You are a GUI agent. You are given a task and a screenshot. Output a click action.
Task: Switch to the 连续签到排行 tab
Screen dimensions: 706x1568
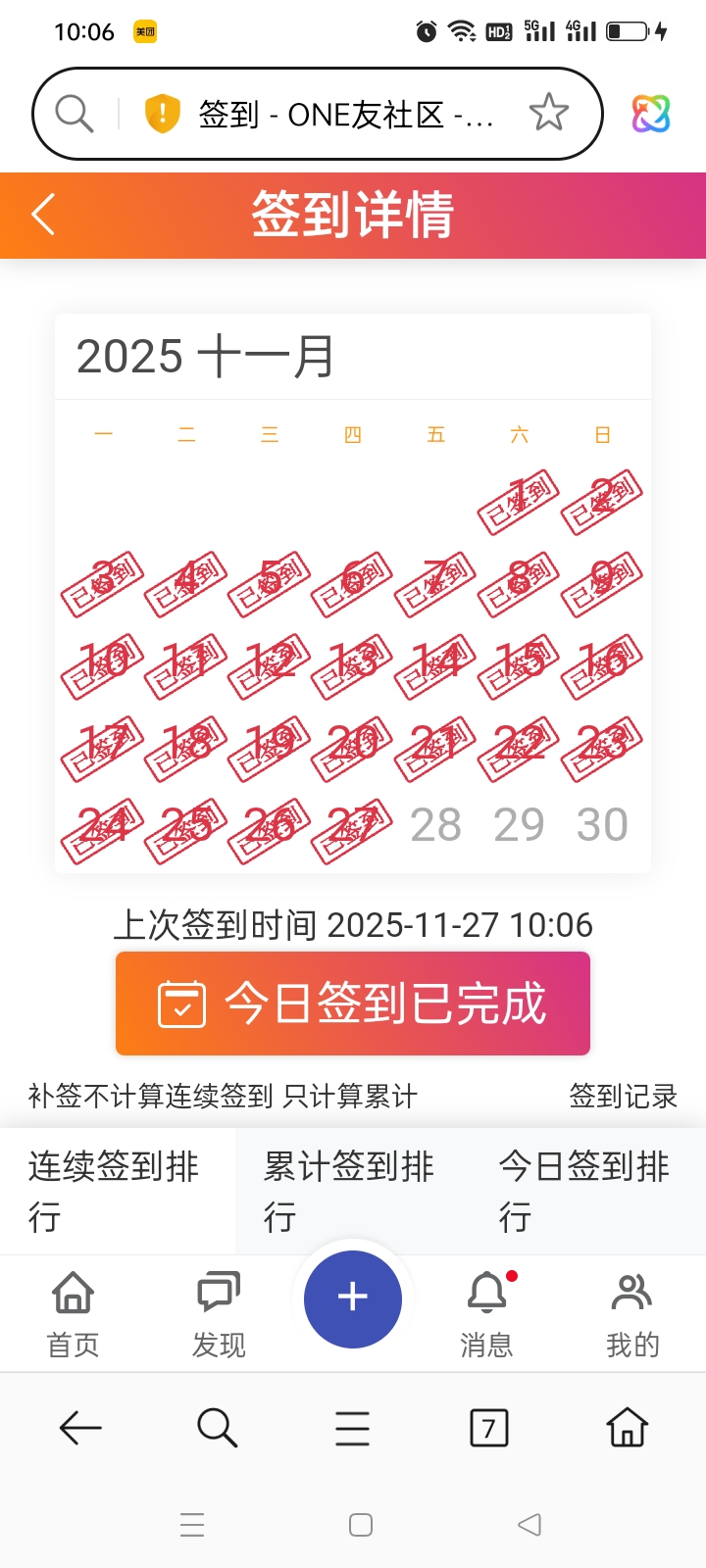[x=116, y=1191]
